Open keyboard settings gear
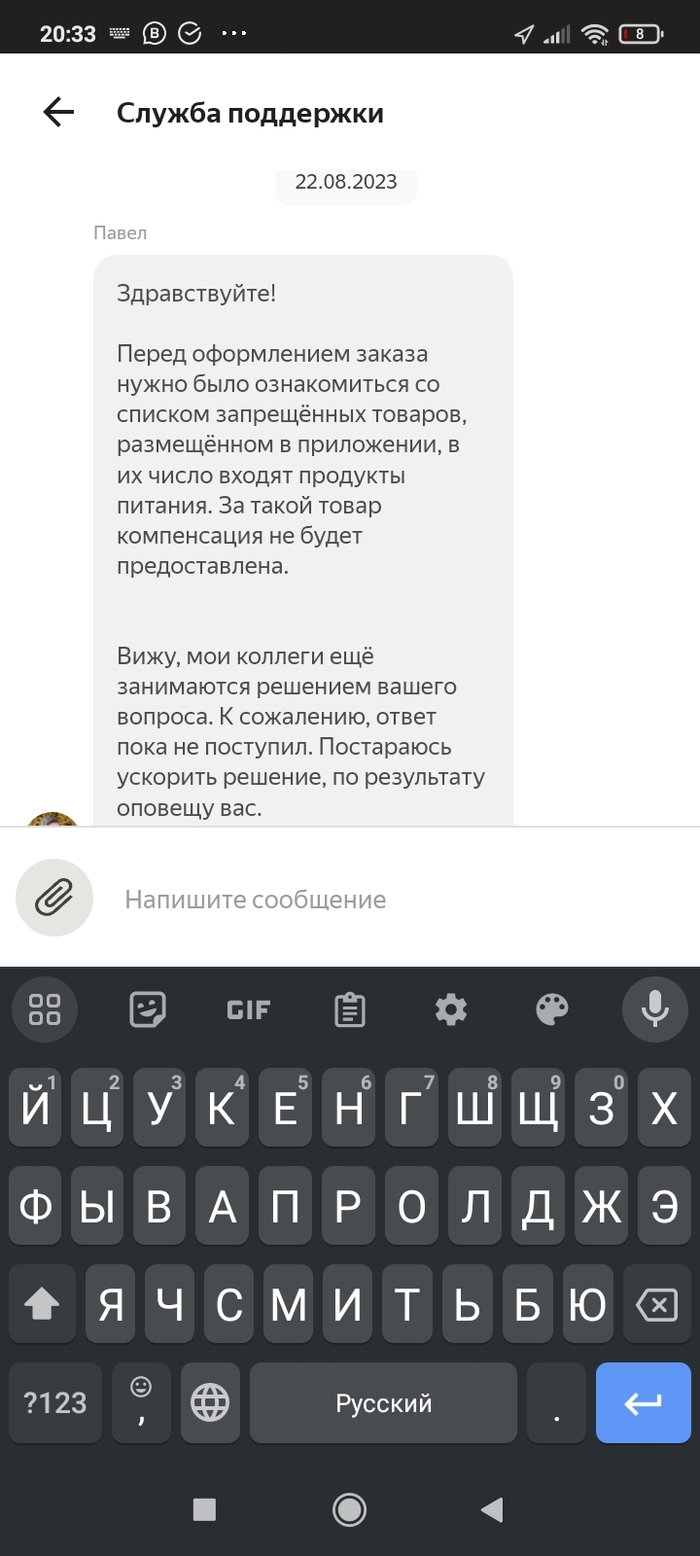 [x=451, y=1010]
